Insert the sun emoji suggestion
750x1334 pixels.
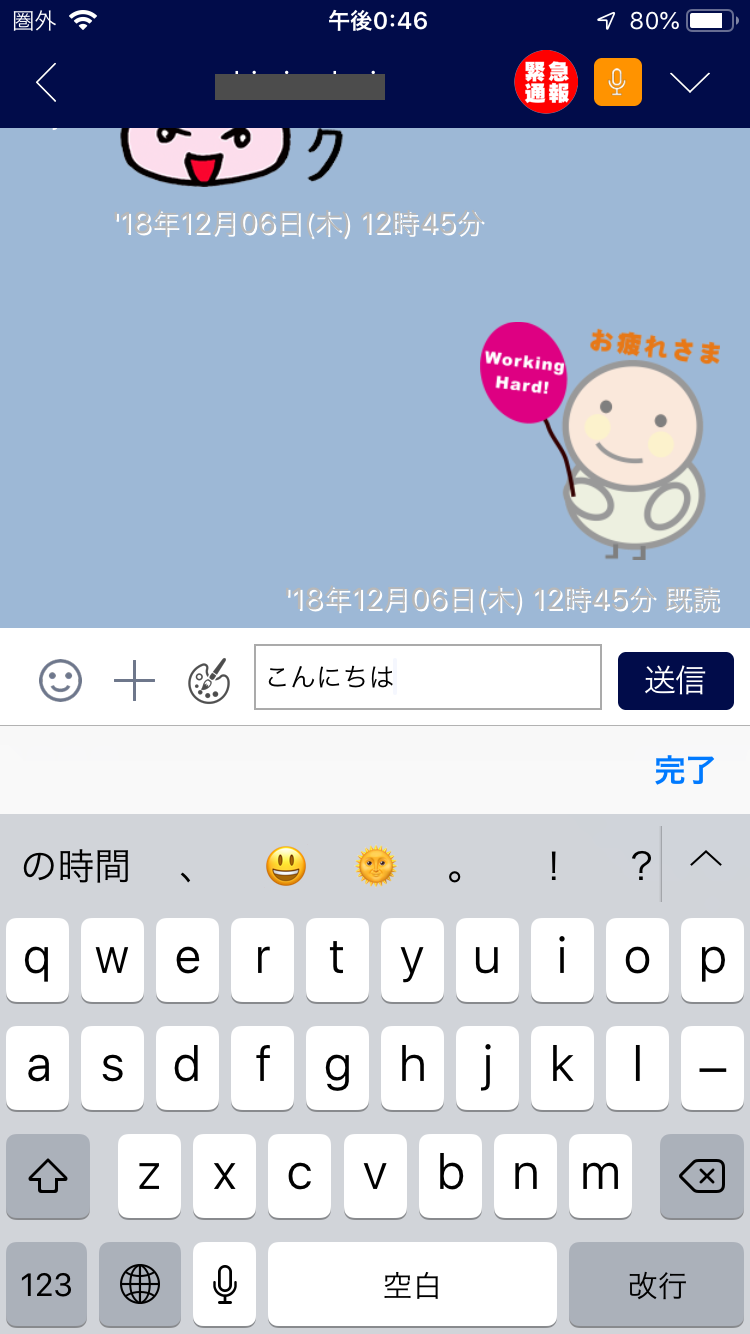coord(376,866)
